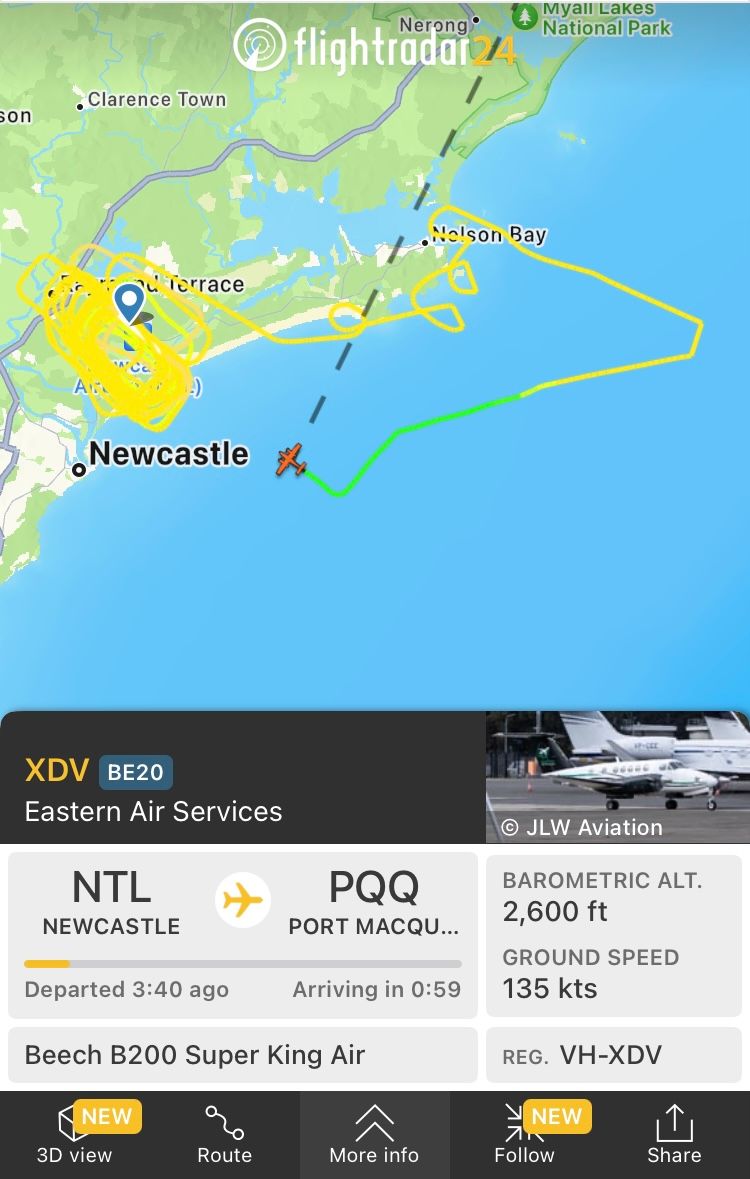The height and width of the screenshot is (1179, 750).
Task: Show the flight route
Action: (224, 1135)
